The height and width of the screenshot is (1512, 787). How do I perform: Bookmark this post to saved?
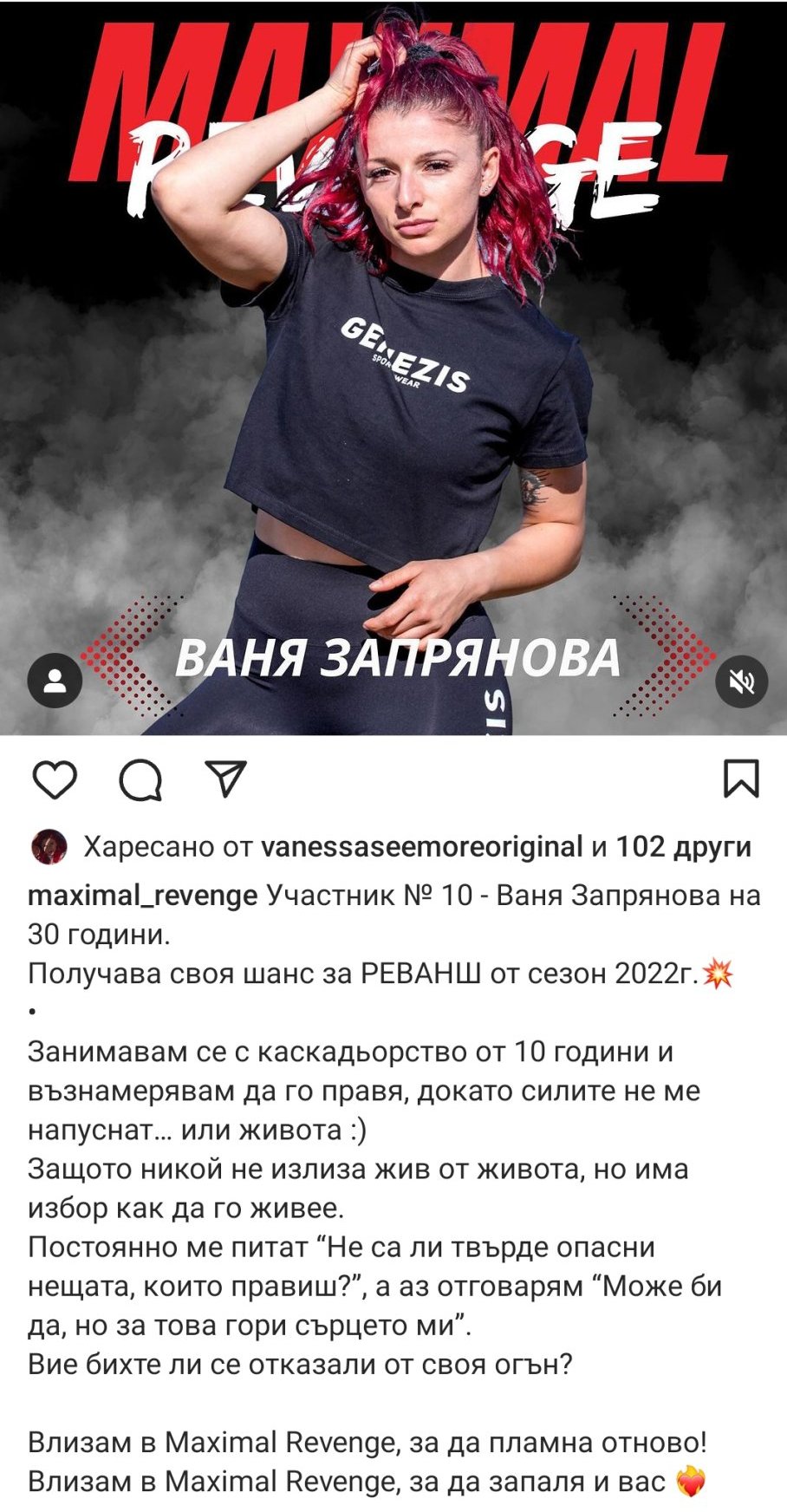tap(741, 779)
